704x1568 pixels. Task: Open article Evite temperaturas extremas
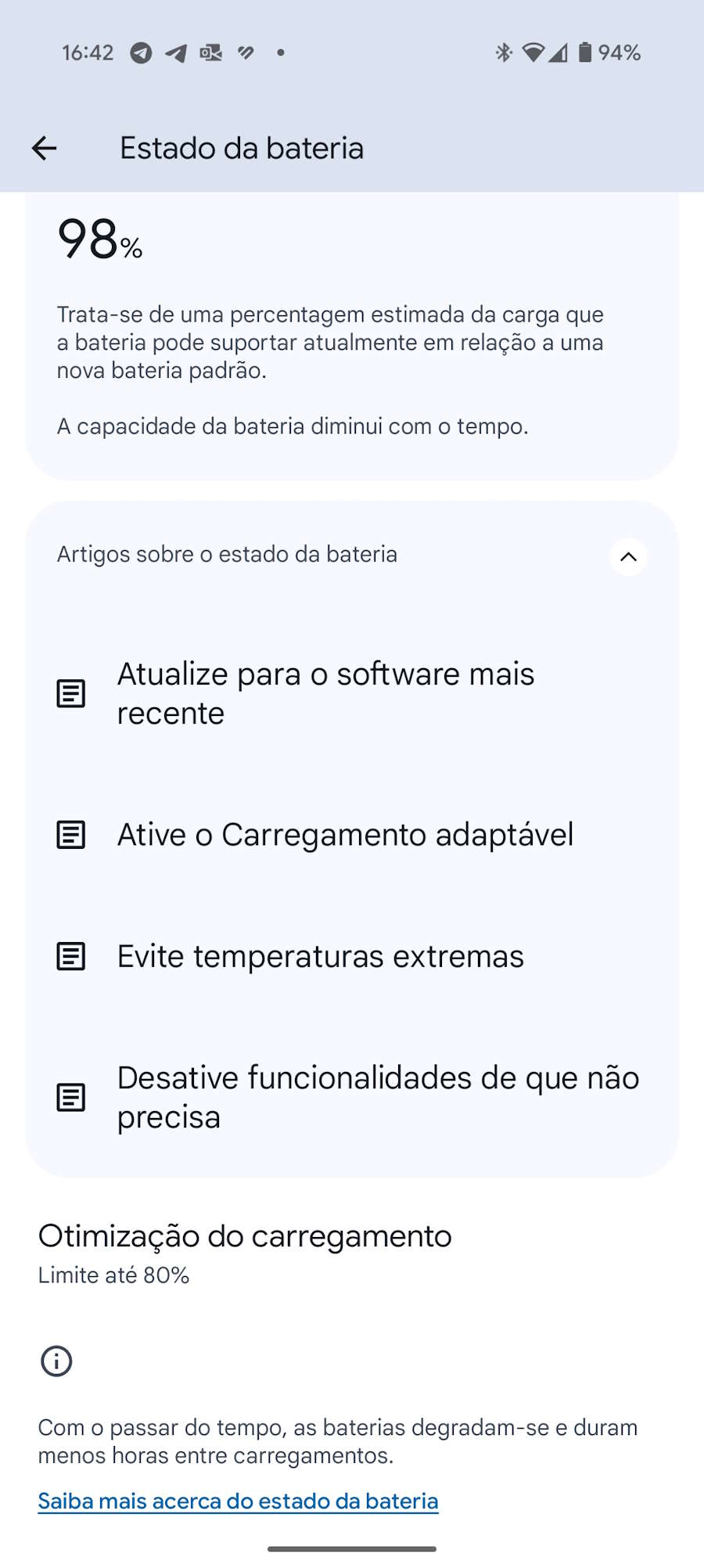pyautogui.click(x=320, y=956)
